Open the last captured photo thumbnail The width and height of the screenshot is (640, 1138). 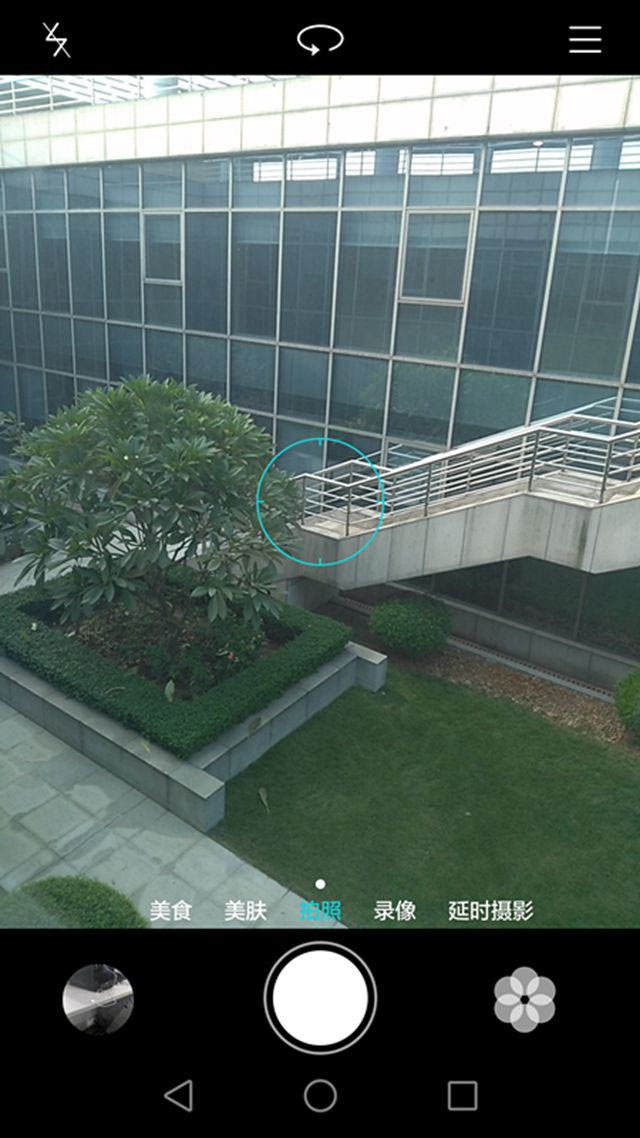coord(98,998)
